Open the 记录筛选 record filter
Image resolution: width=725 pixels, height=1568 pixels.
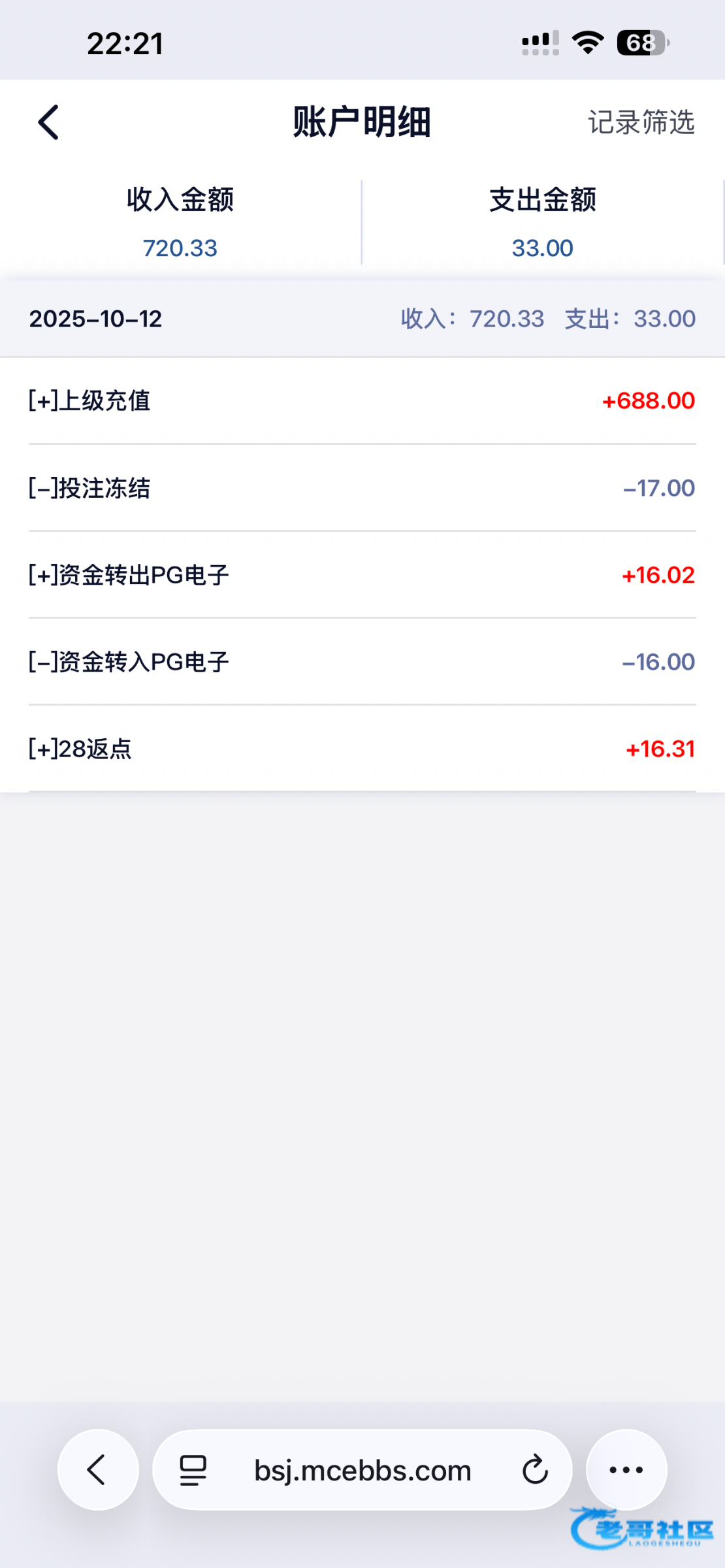(x=641, y=122)
